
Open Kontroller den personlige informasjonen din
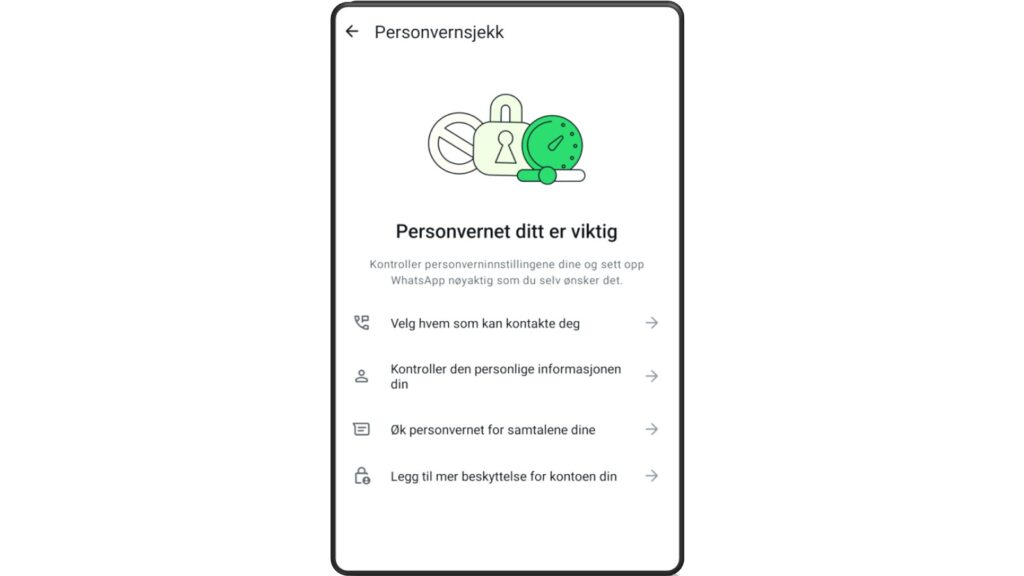click(x=505, y=376)
